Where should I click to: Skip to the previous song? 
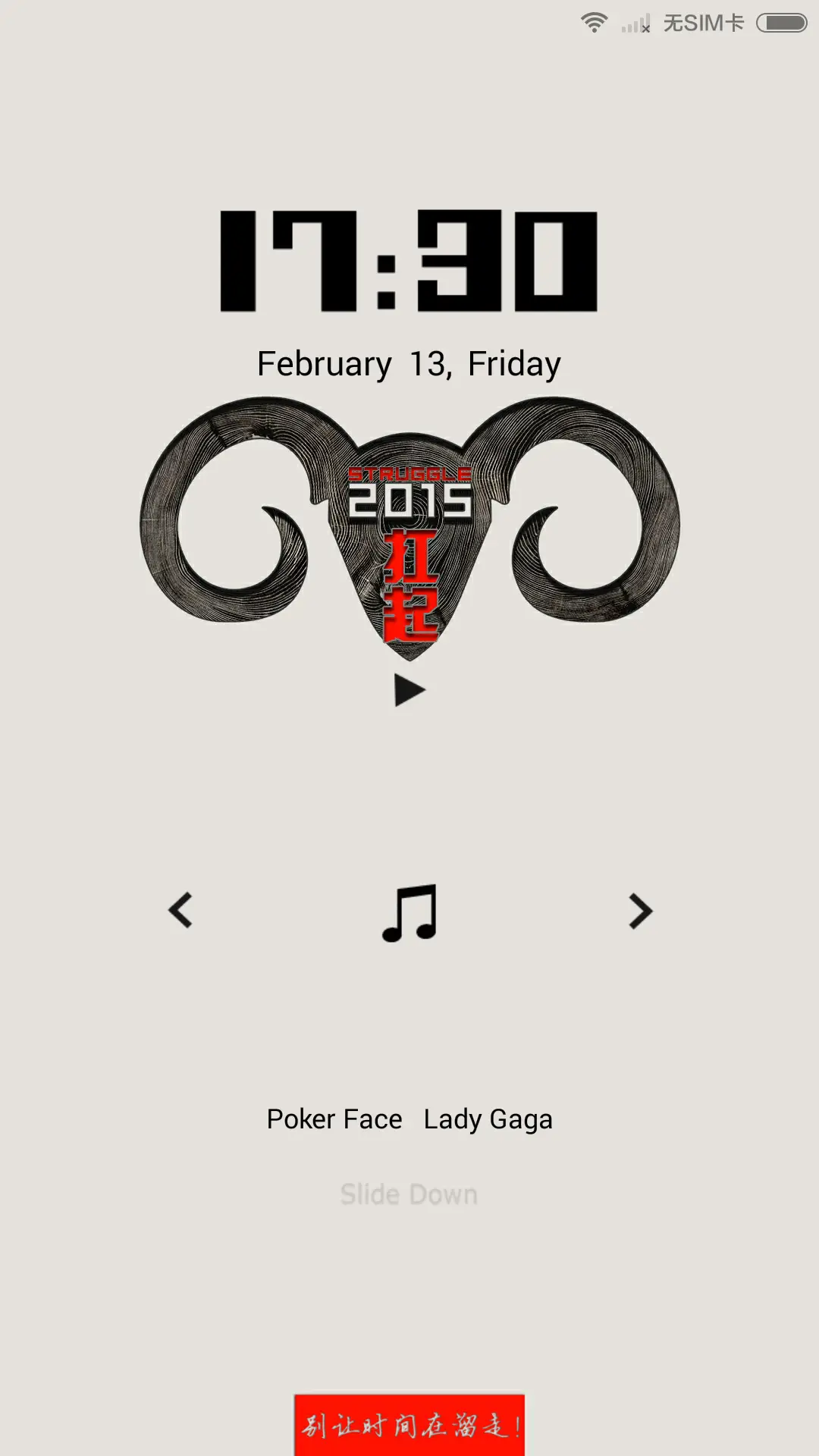(180, 911)
